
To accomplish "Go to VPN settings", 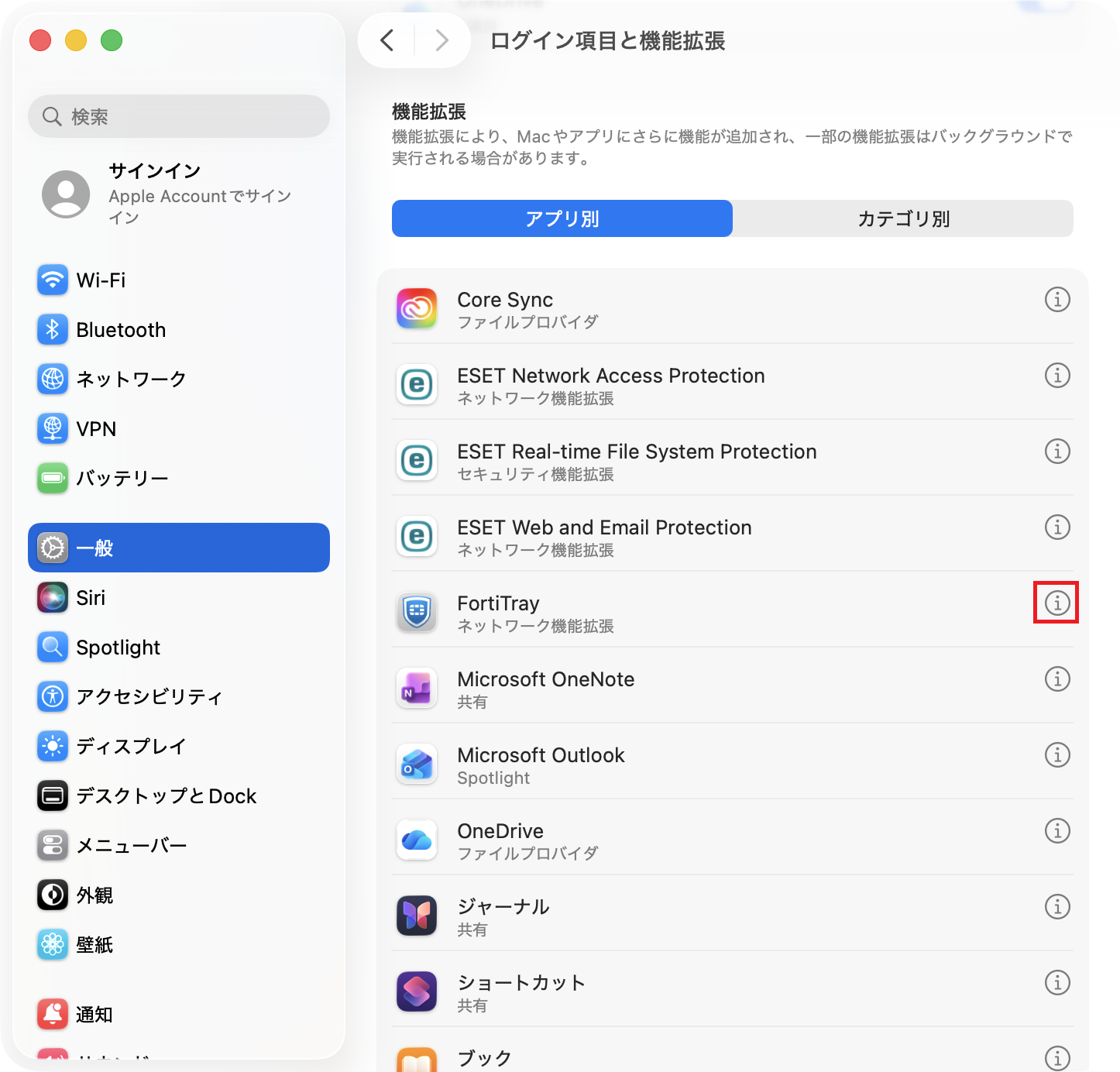I will click(x=96, y=428).
